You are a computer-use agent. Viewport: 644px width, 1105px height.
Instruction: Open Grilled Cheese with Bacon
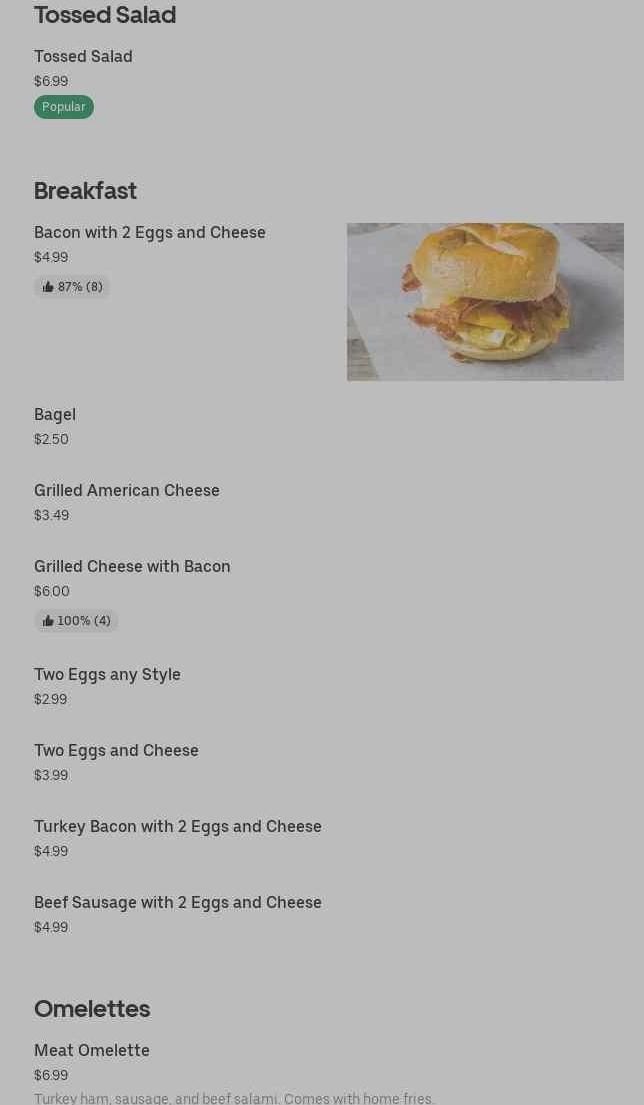[132, 567]
